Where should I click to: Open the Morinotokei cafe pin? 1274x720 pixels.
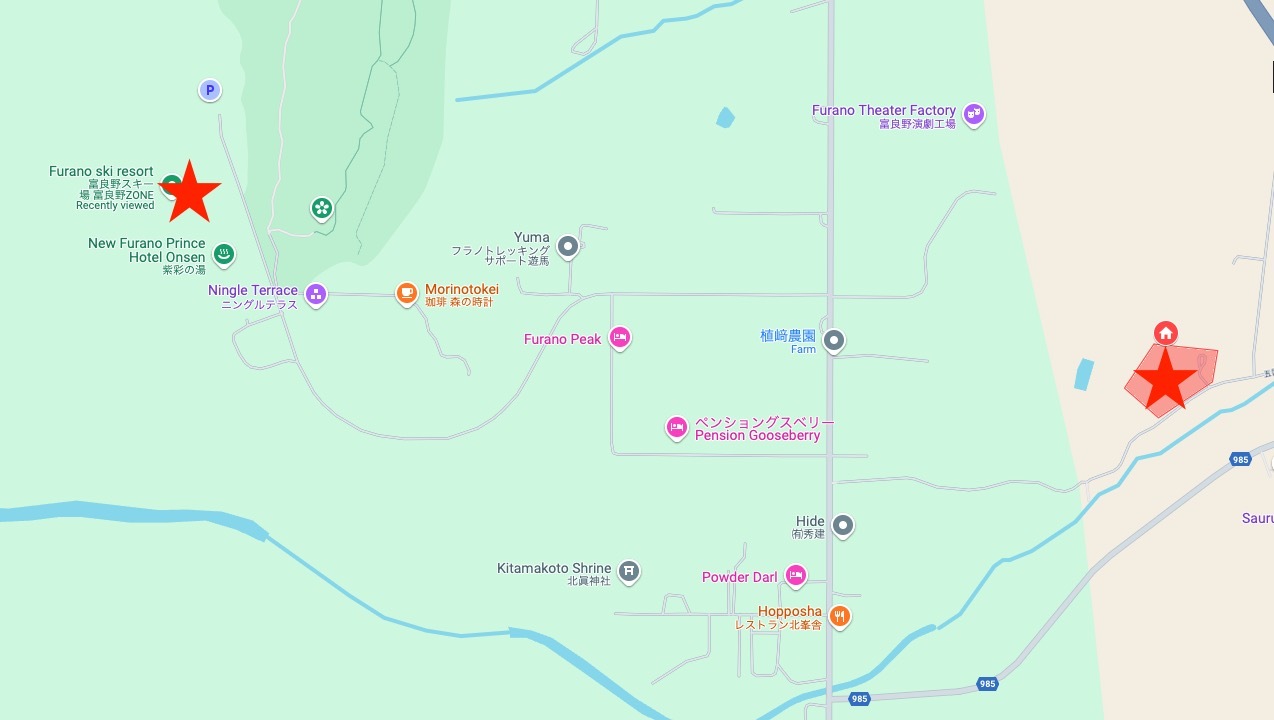[406, 293]
